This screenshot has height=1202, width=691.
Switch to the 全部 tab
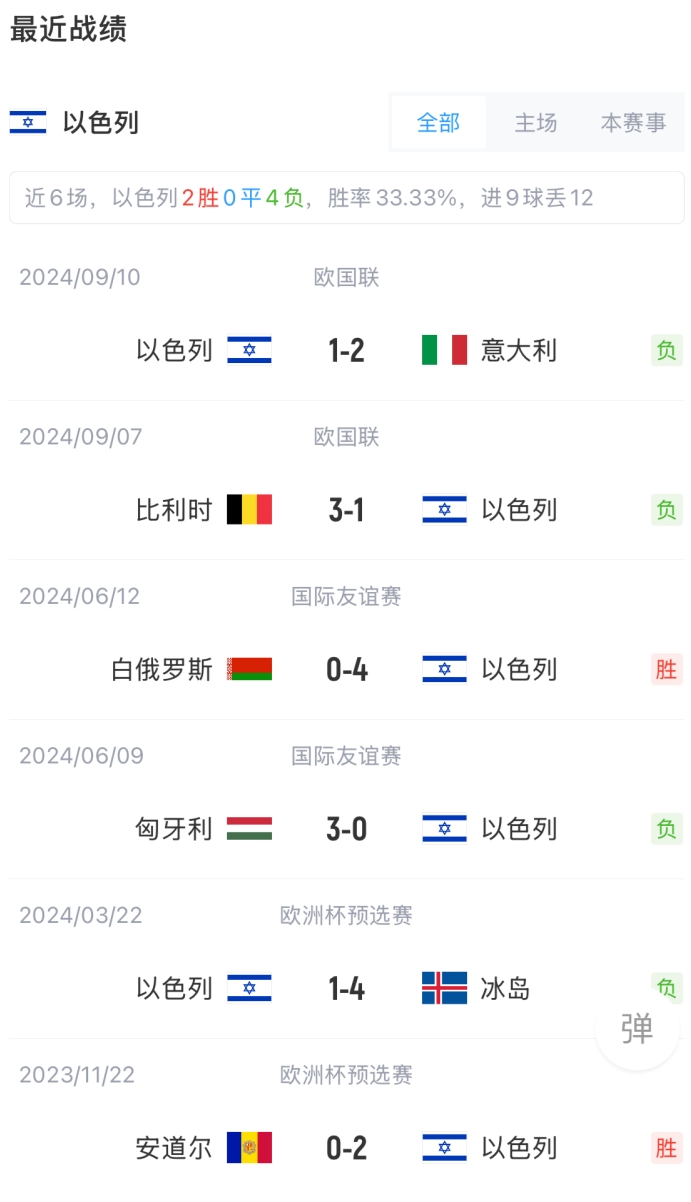438,123
